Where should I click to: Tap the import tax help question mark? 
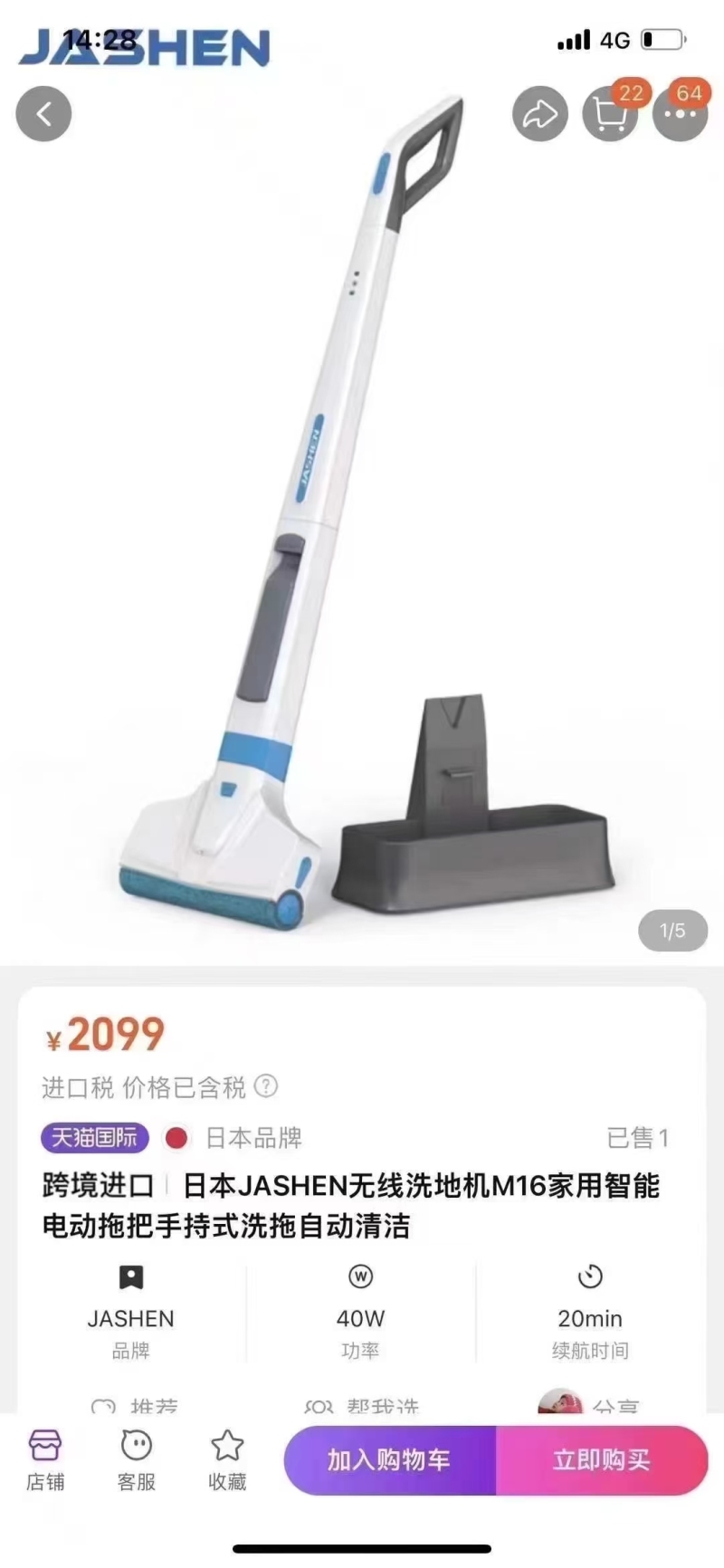coord(266,1085)
